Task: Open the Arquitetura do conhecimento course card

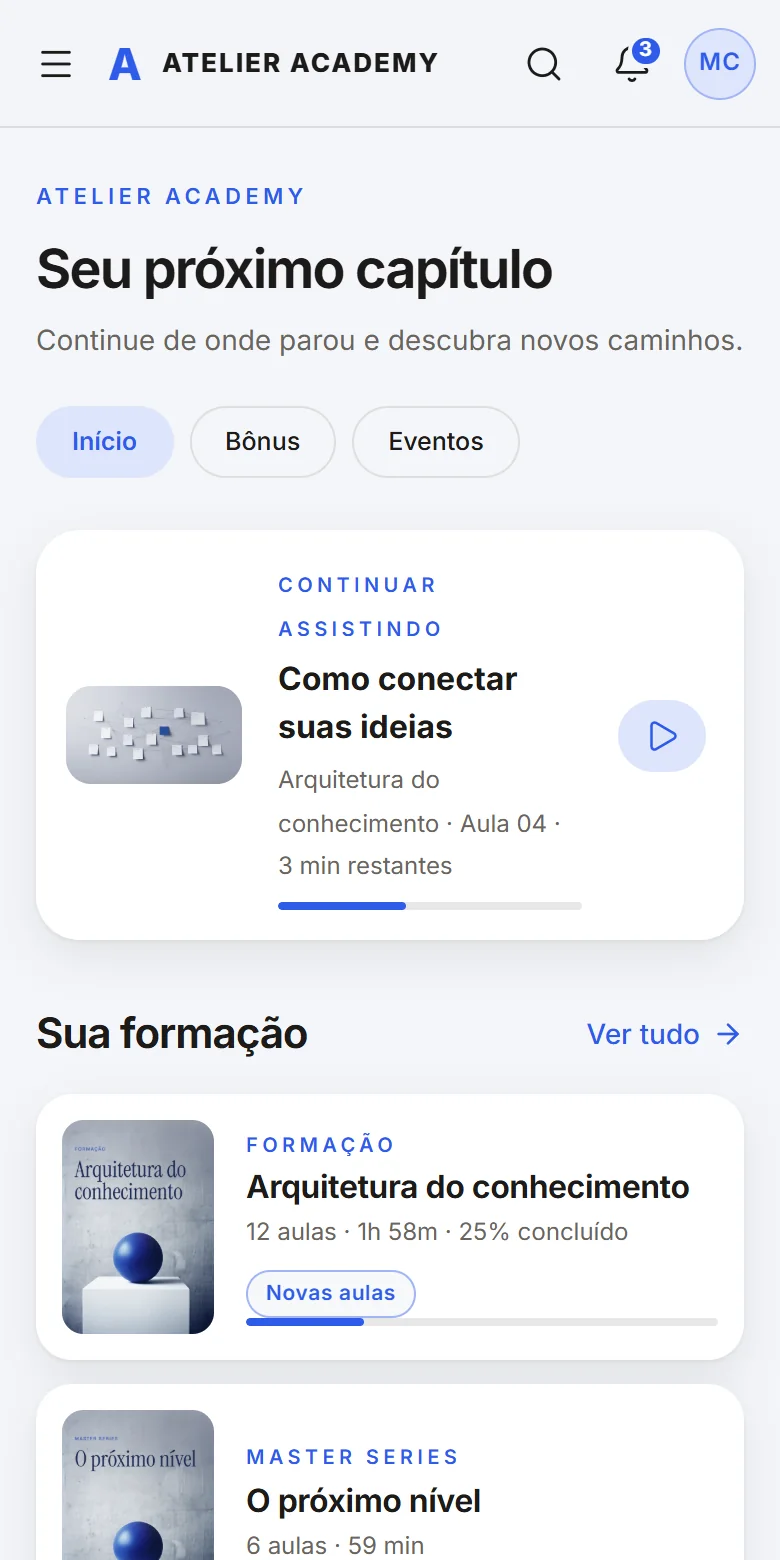Action: (x=390, y=1227)
